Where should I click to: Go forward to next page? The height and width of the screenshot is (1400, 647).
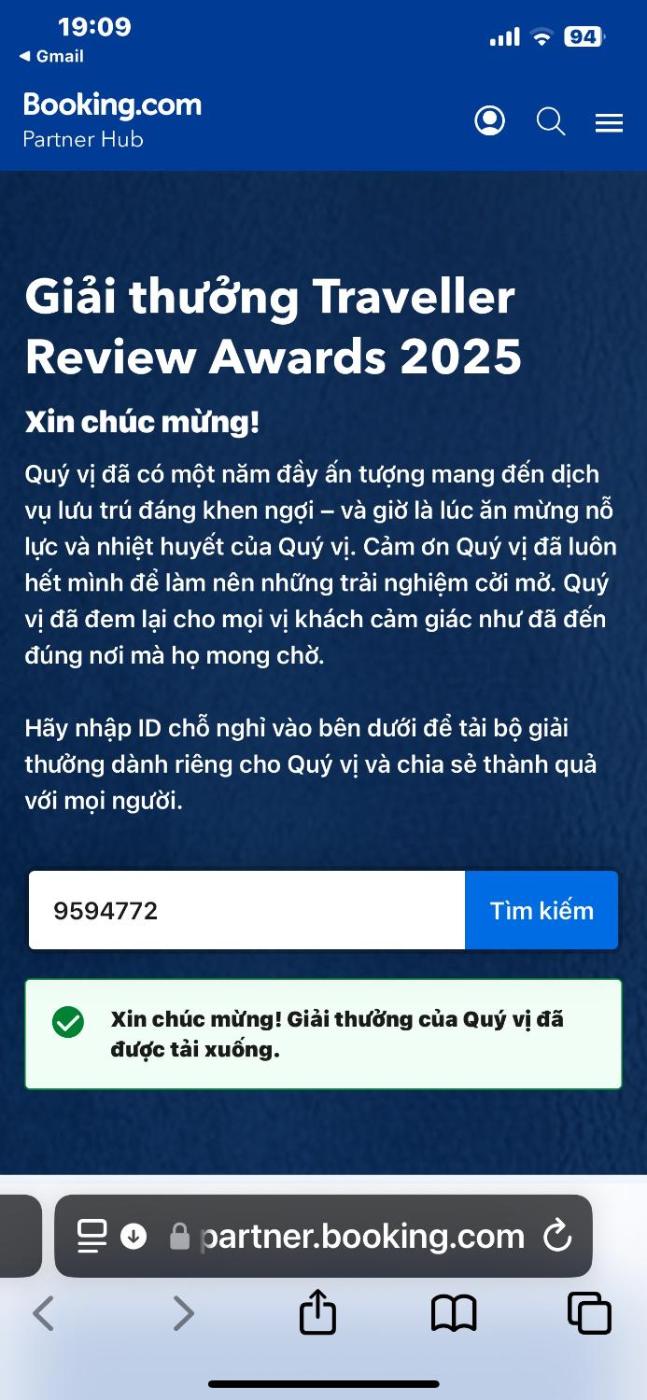point(182,1313)
